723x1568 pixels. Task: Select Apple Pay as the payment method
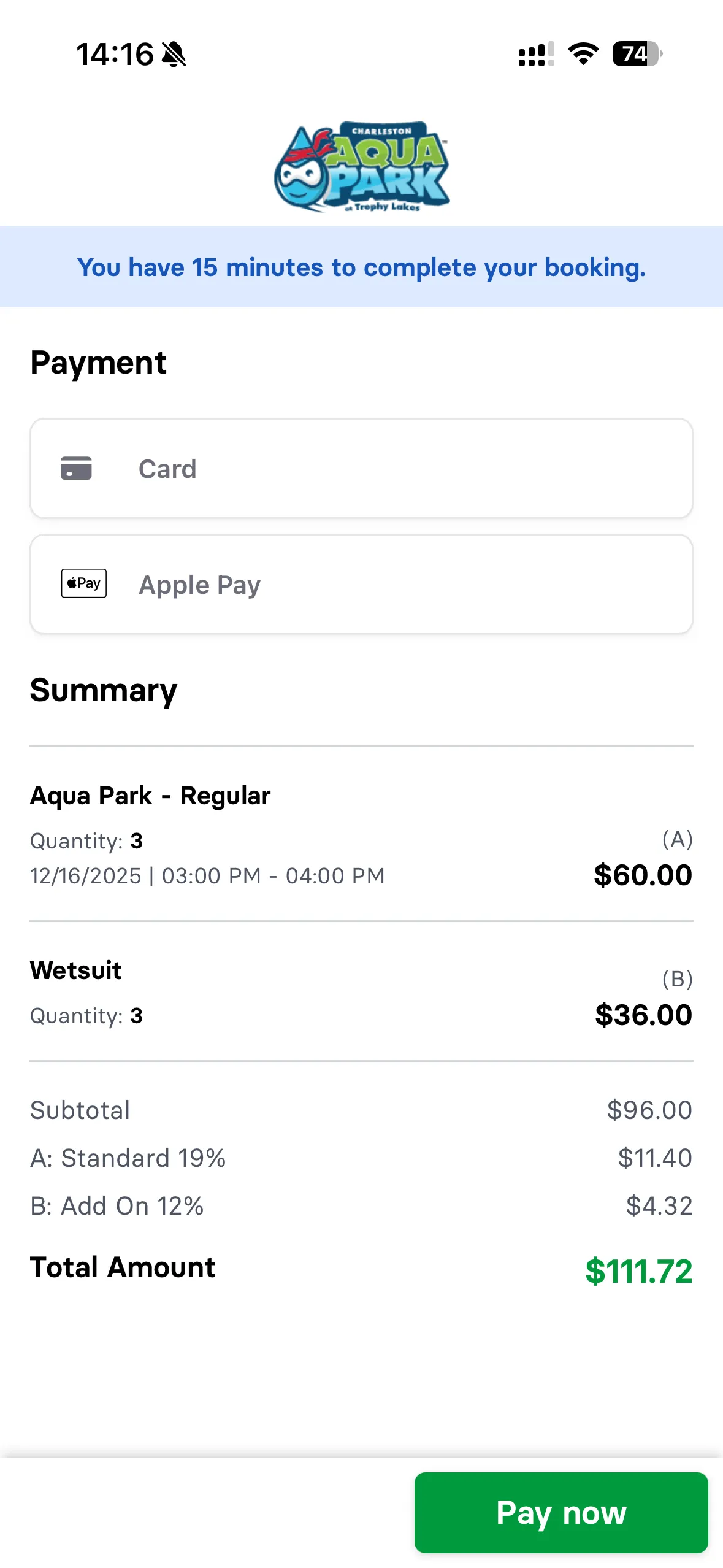click(361, 583)
